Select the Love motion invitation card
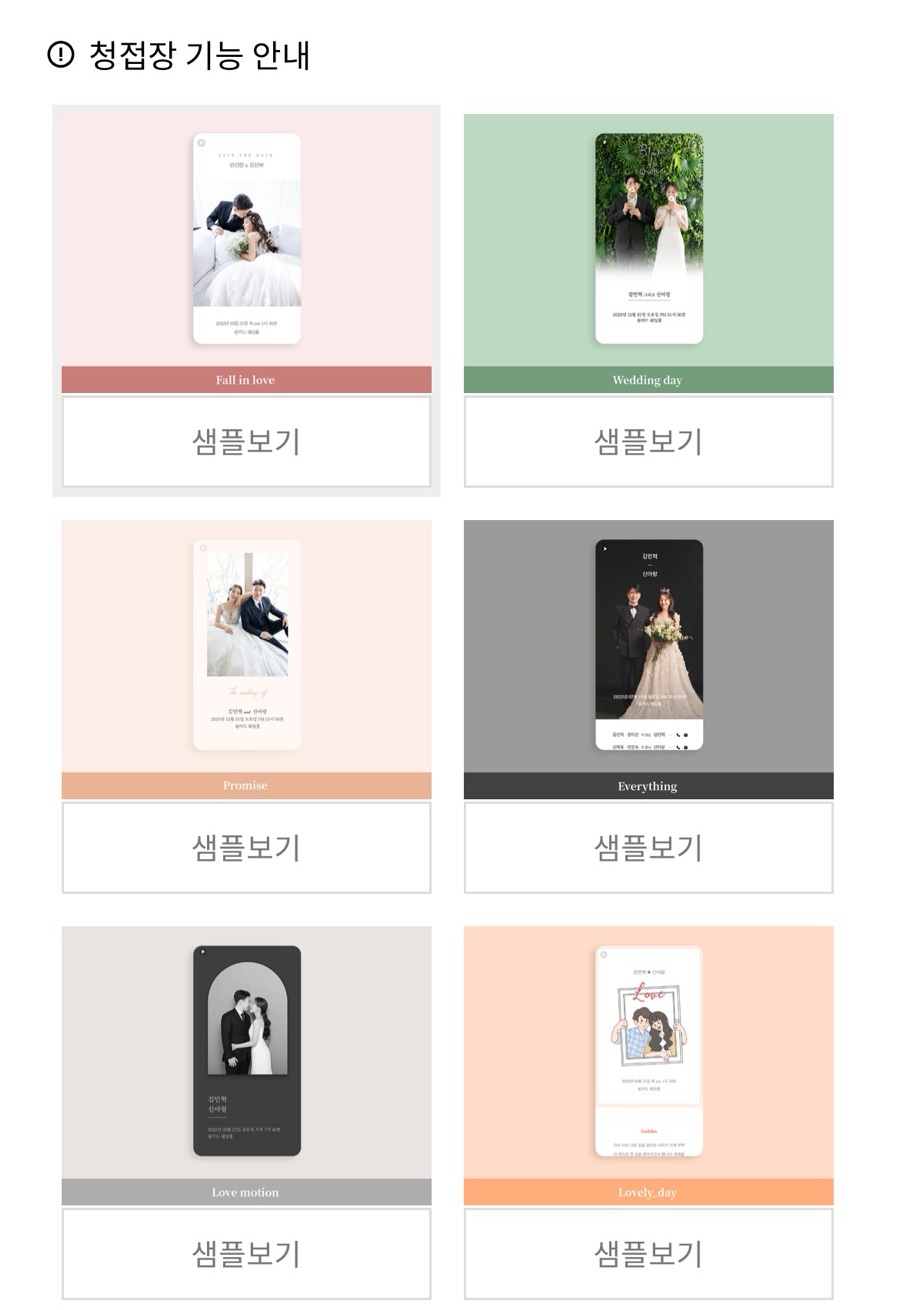 (x=246, y=1051)
